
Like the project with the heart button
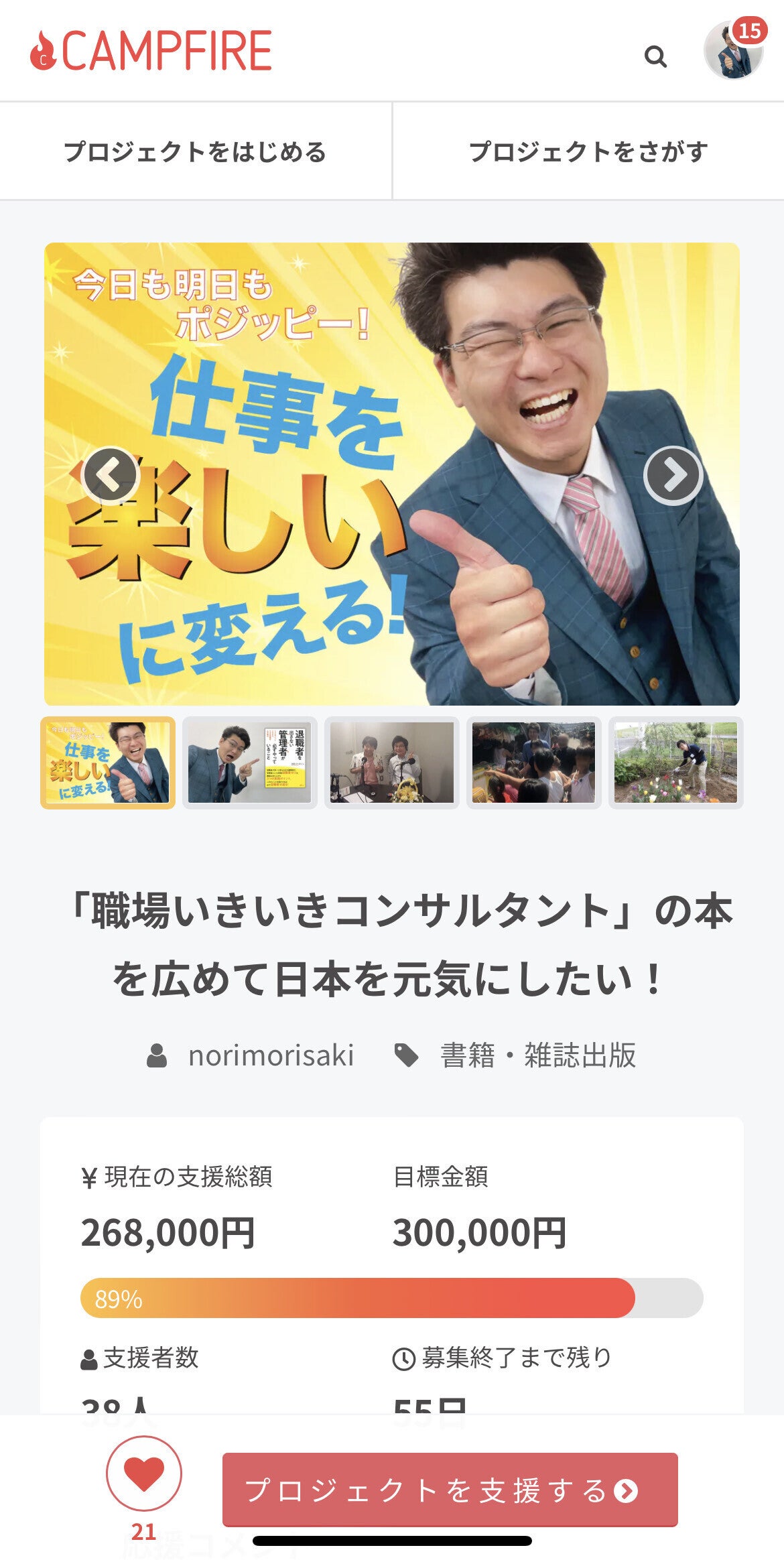point(144,1473)
